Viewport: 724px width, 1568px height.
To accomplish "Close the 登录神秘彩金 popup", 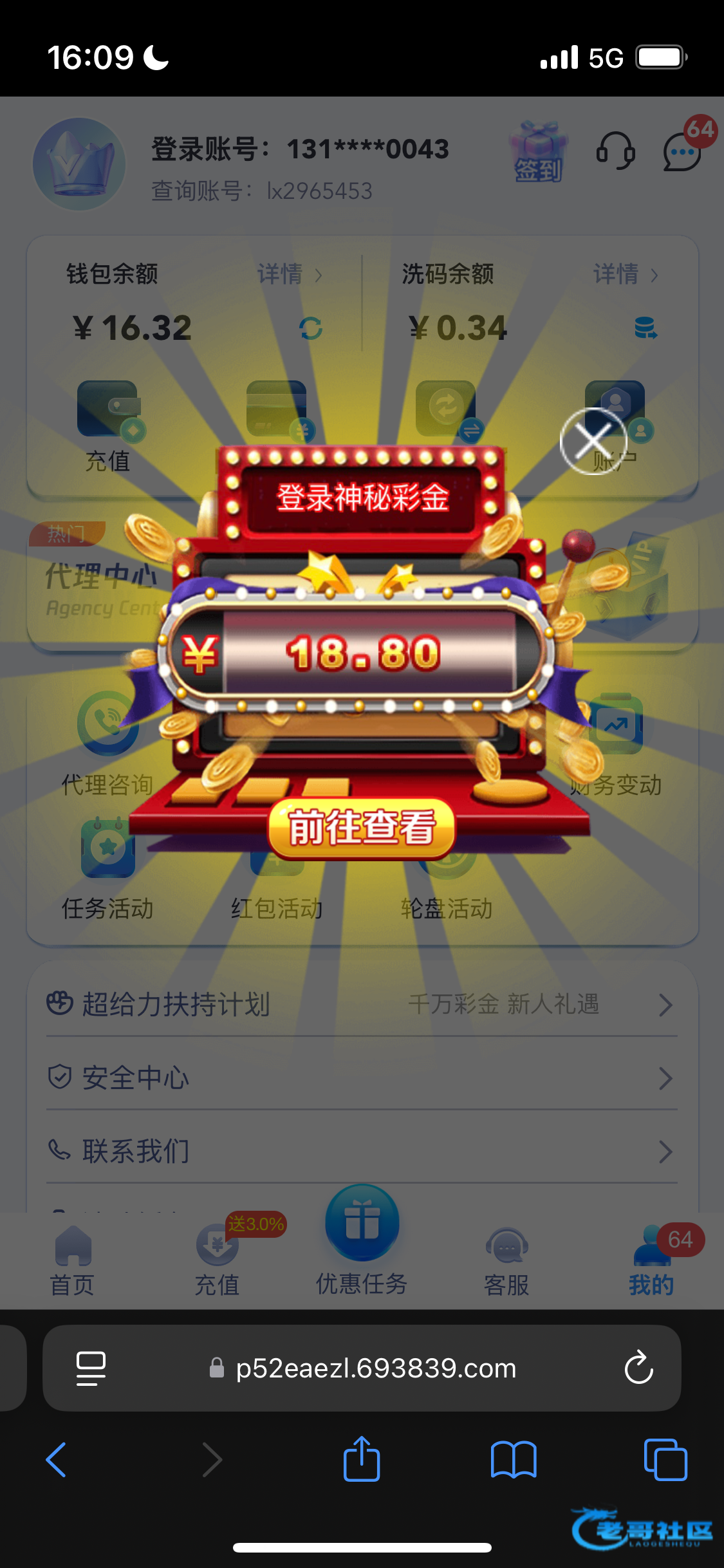I will click(x=593, y=441).
